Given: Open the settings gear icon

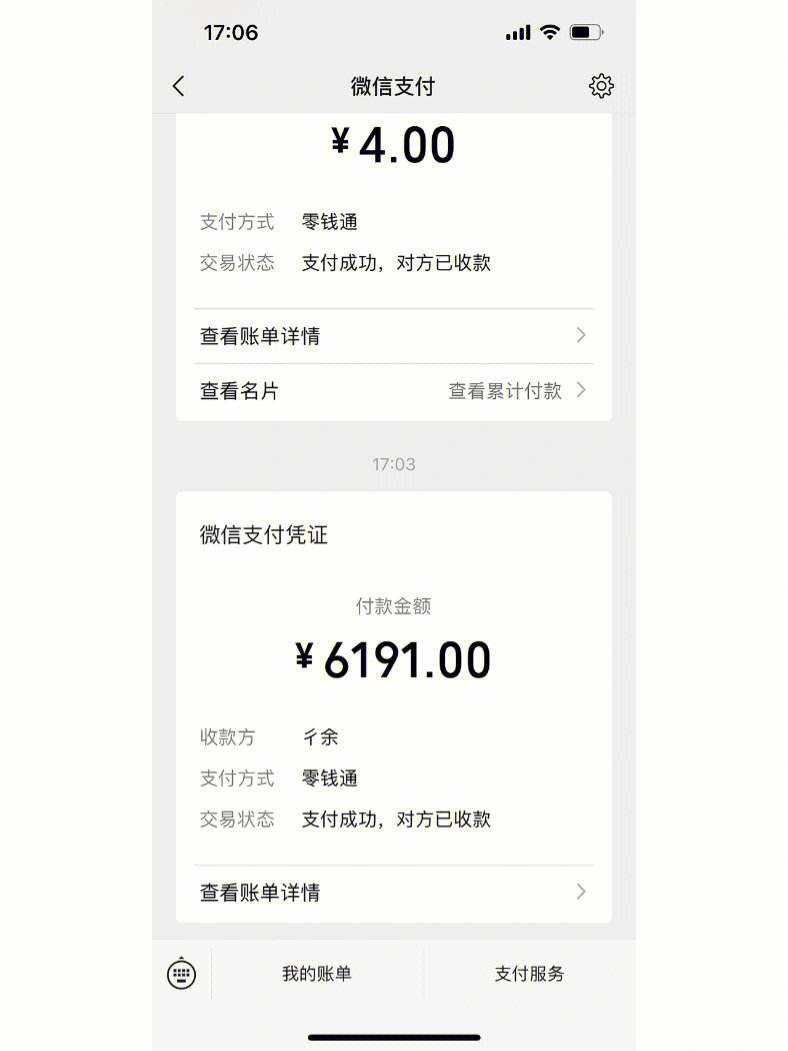Looking at the screenshot, I should 601,87.
